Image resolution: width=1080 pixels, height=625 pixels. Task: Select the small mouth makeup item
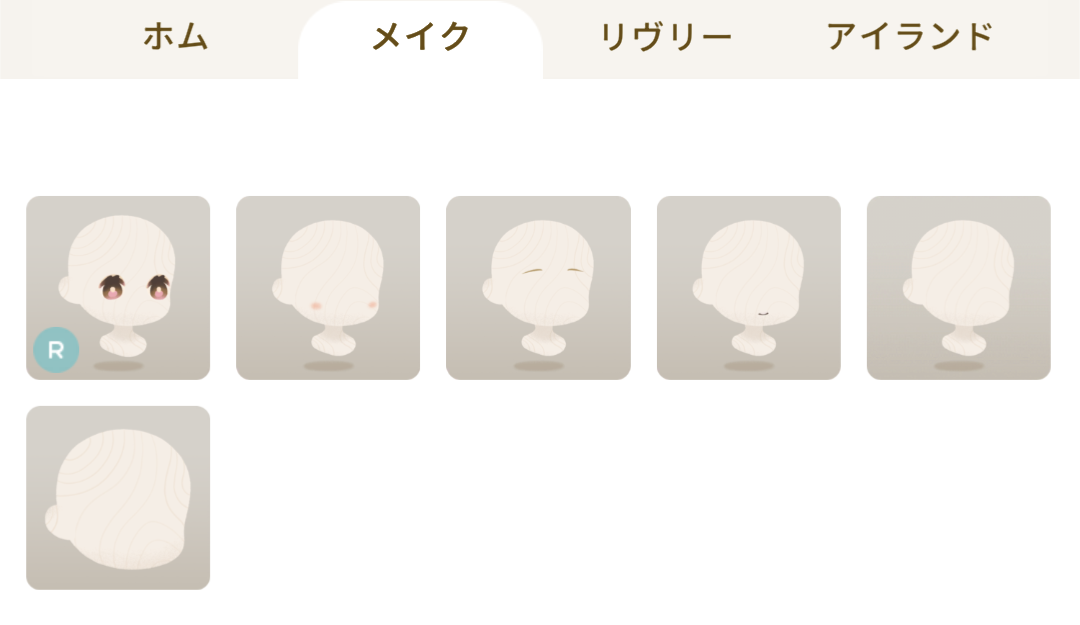[x=748, y=288]
